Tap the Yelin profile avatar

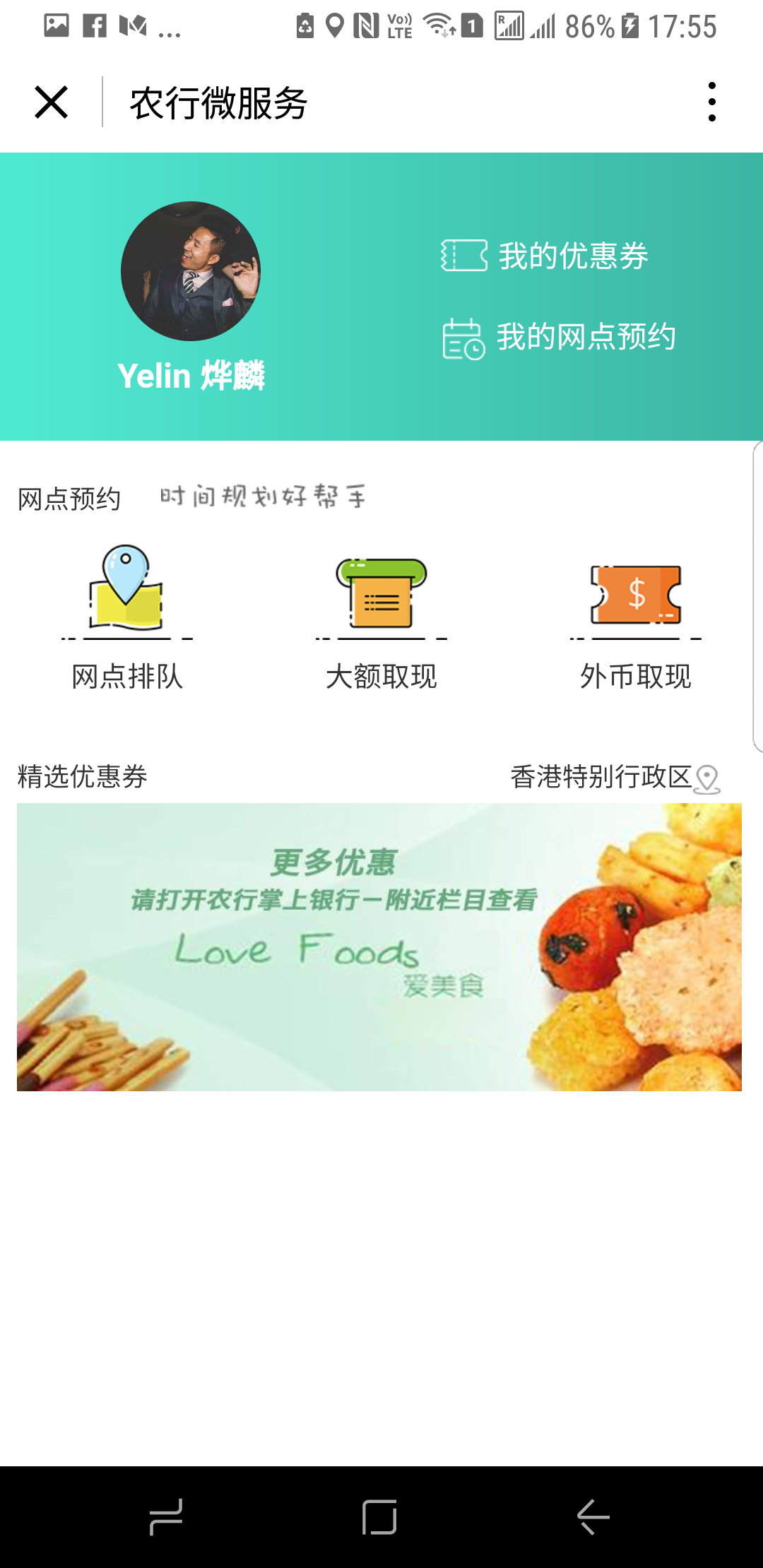click(191, 271)
